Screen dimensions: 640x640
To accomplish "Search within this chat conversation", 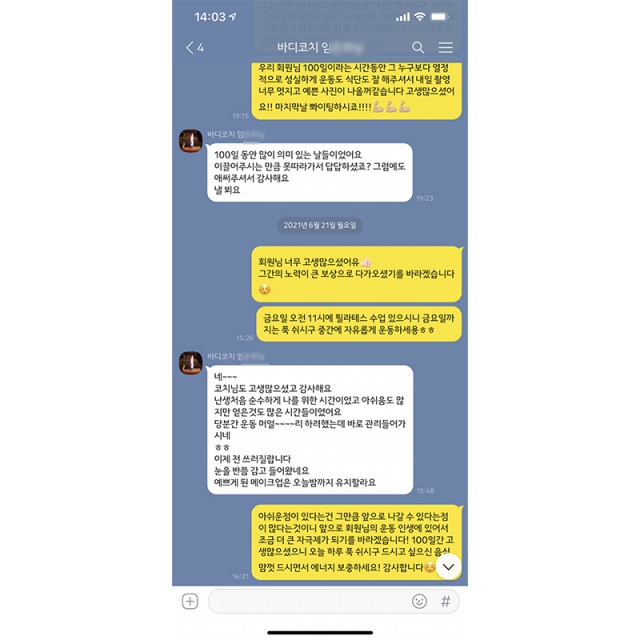I will pos(418,47).
